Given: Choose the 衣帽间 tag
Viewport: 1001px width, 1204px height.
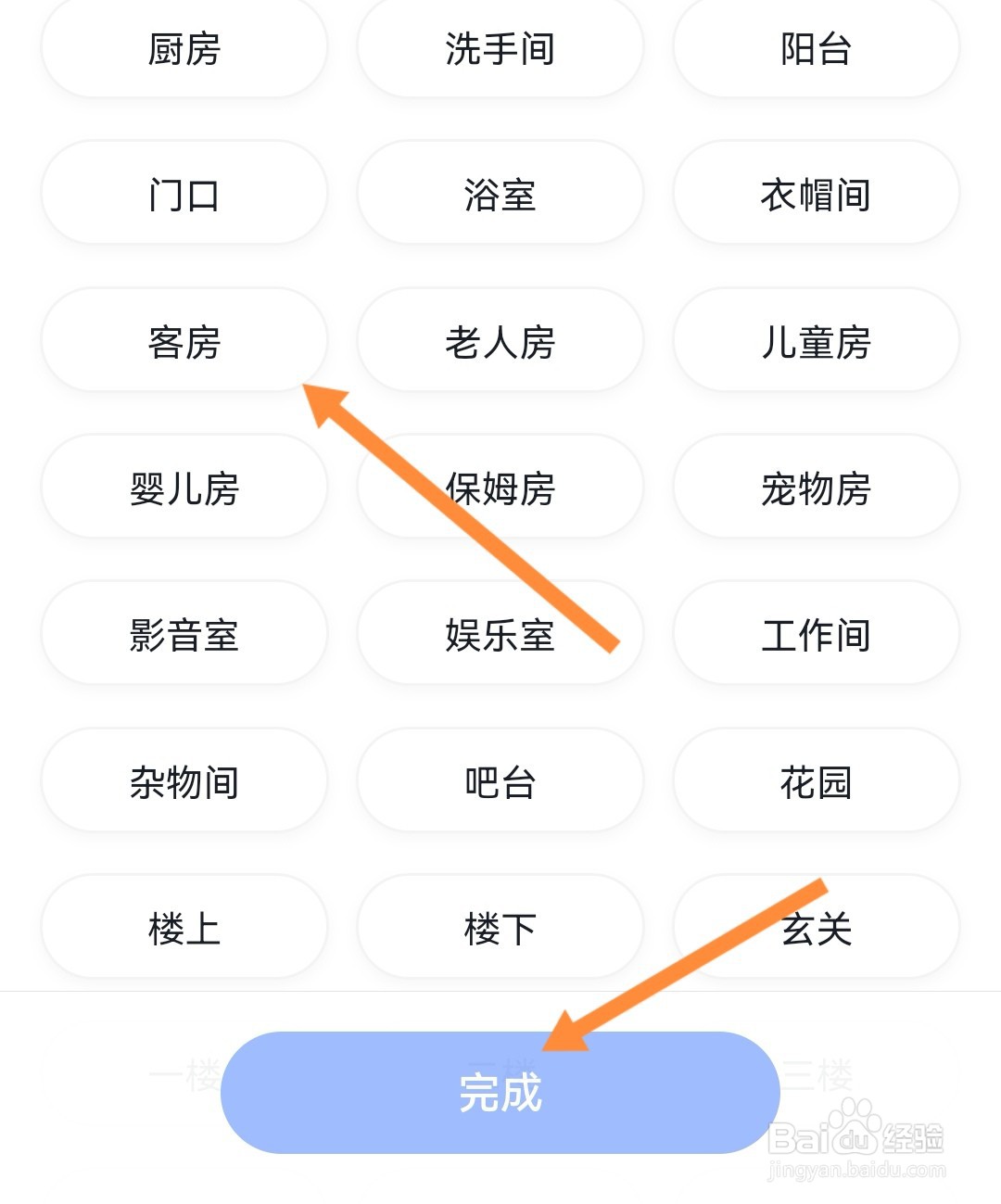Looking at the screenshot, I should click(x=815, y=193).
